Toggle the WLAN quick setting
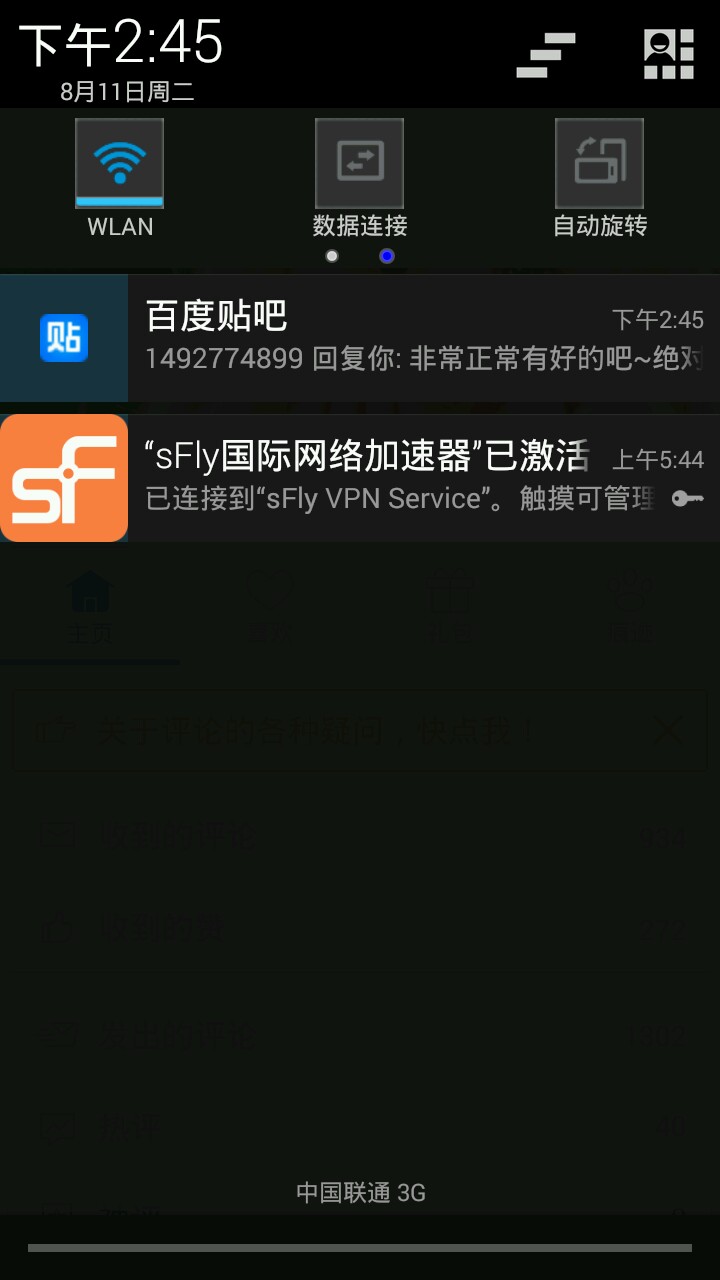Image resolution: width=720 pixels, height=1280 pixels. coord(120,164)
